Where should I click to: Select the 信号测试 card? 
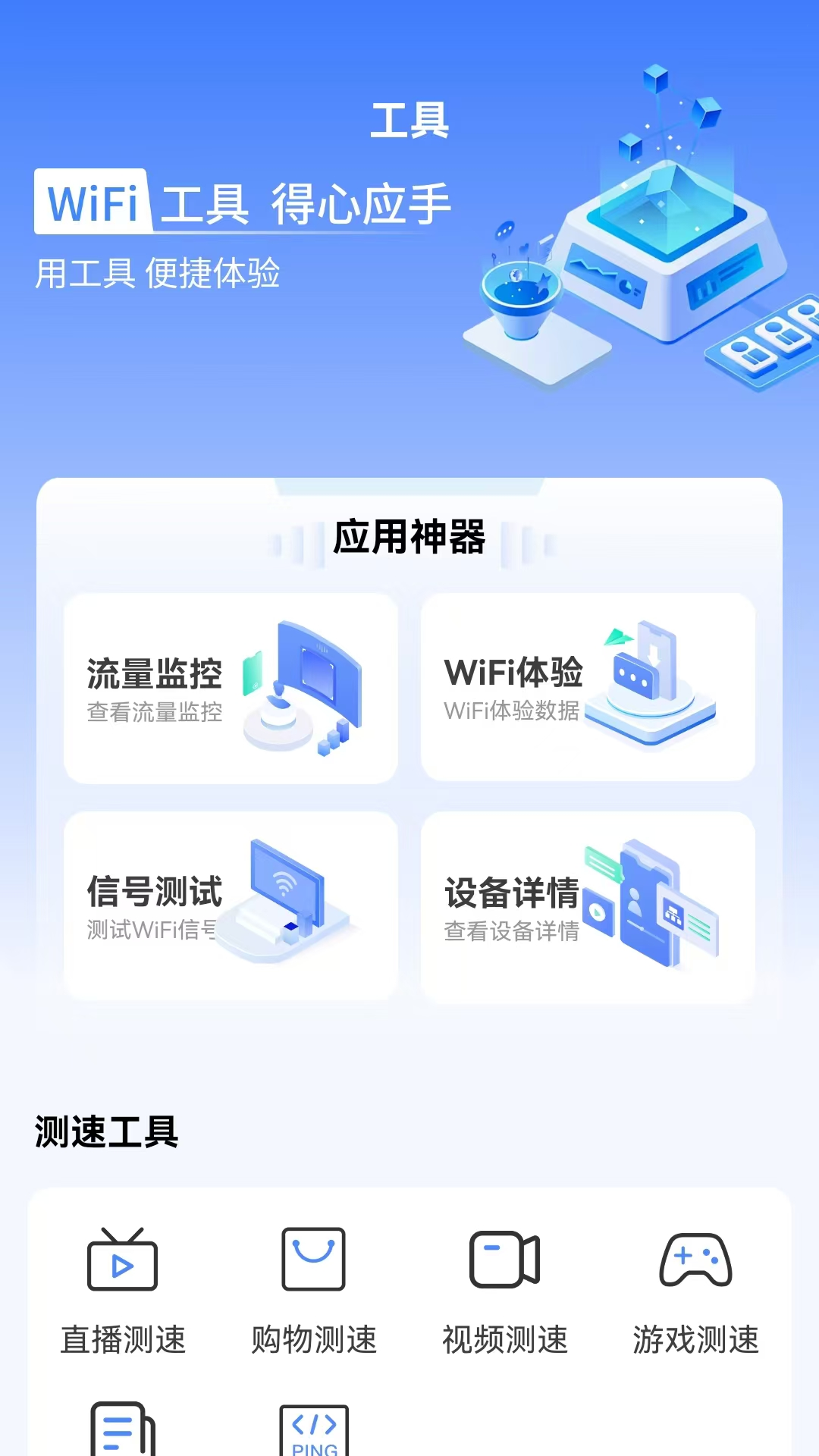pyautogui.click(x=231, y=906)
